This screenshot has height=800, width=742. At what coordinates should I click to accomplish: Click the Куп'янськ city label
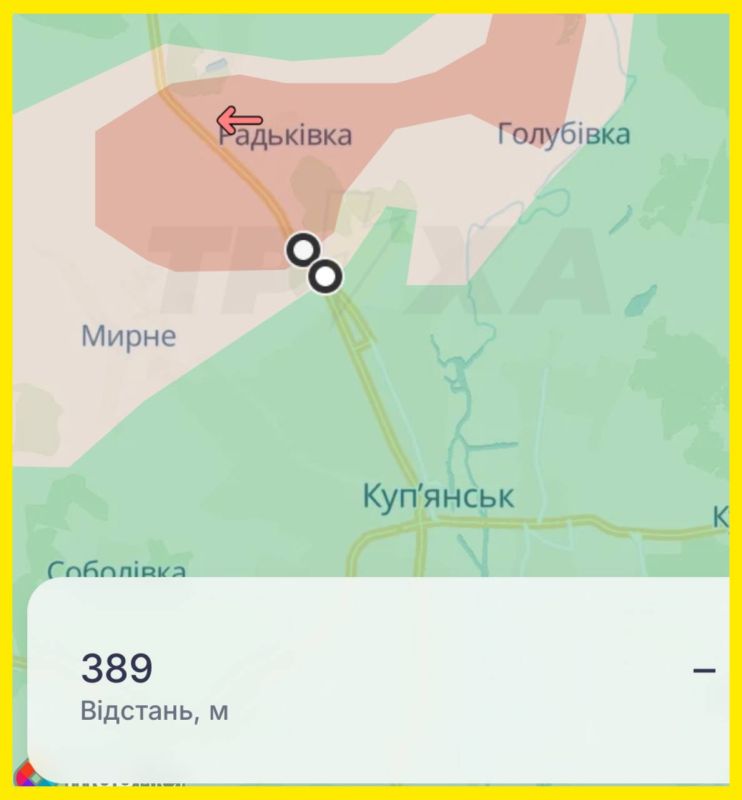[x=440, y=495]
